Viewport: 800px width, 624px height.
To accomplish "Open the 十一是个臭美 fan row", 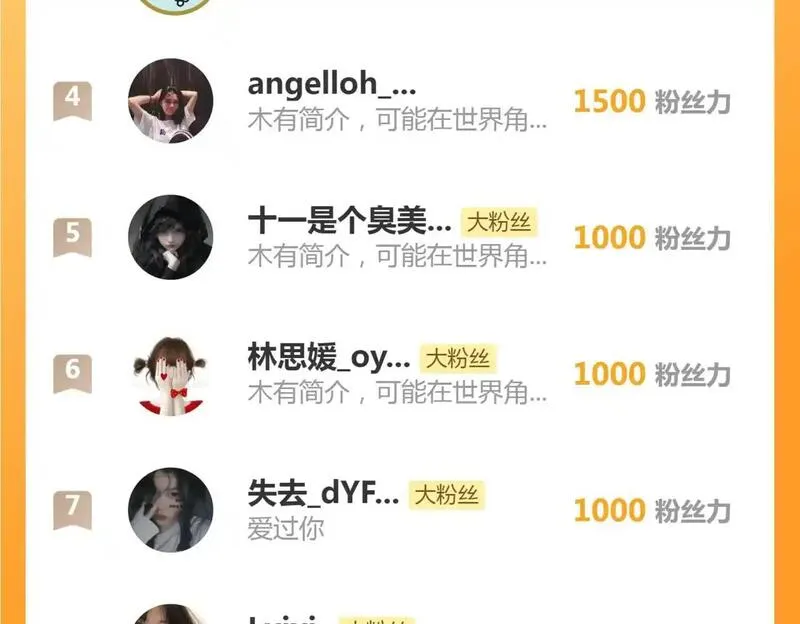I will [398, 237].
